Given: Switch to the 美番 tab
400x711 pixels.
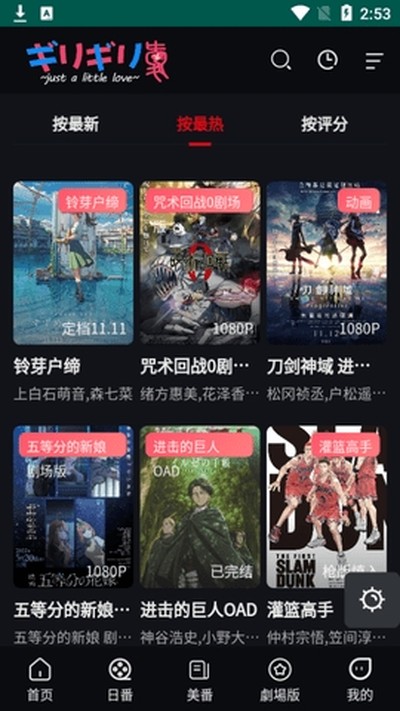Looking at the screenshot, I should (x=200, y=679).
